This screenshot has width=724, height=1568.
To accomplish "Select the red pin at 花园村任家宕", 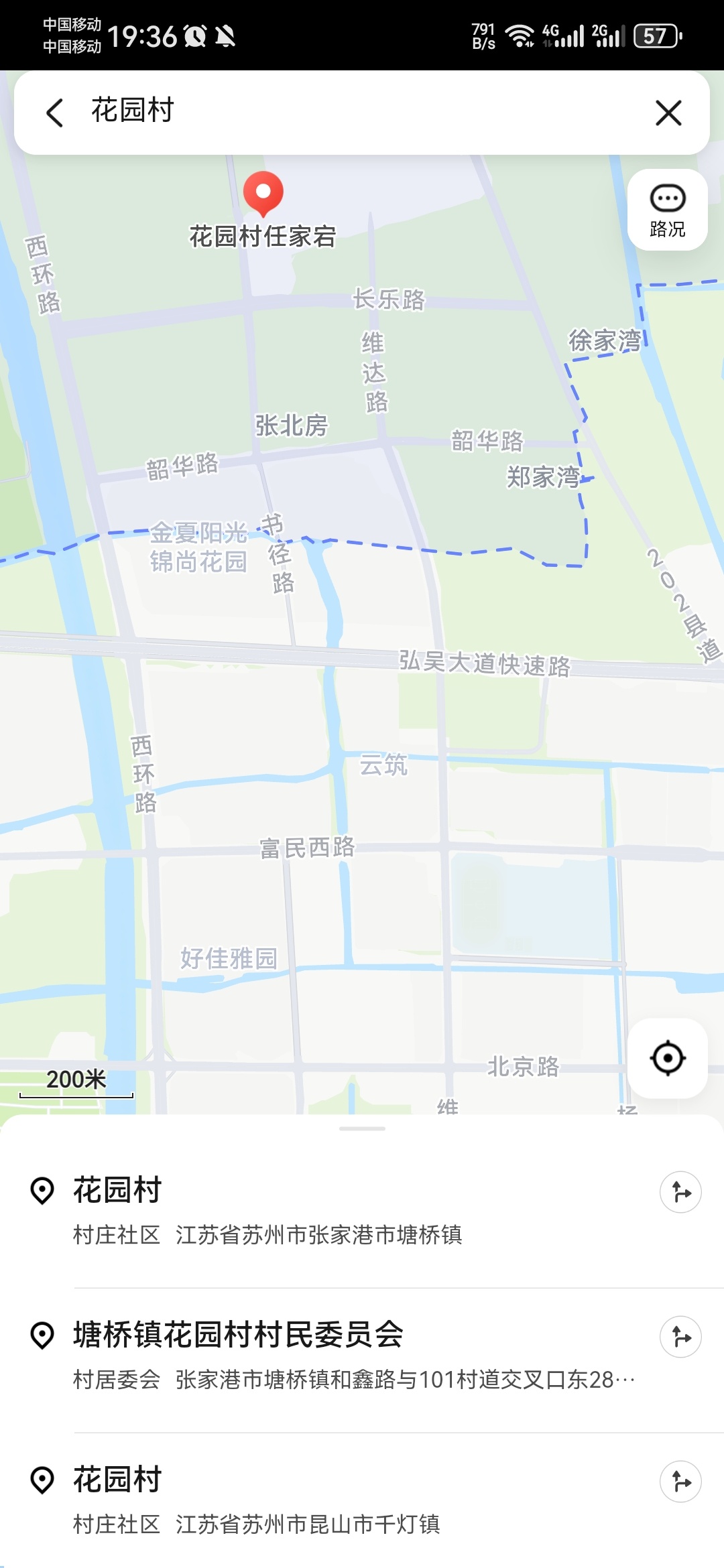I will coord(263,193).
